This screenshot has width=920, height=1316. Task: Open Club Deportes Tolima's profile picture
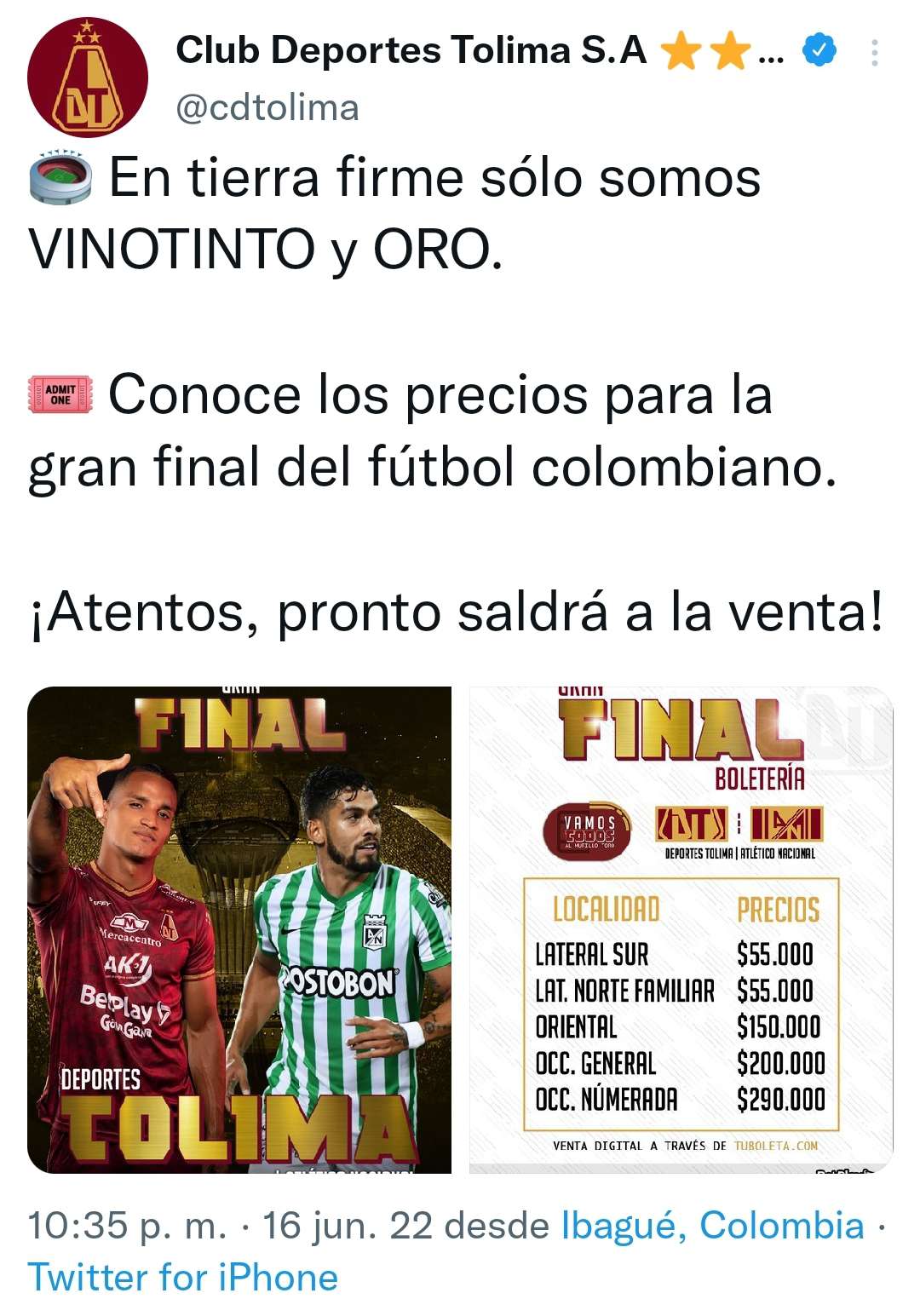point(87,78)
